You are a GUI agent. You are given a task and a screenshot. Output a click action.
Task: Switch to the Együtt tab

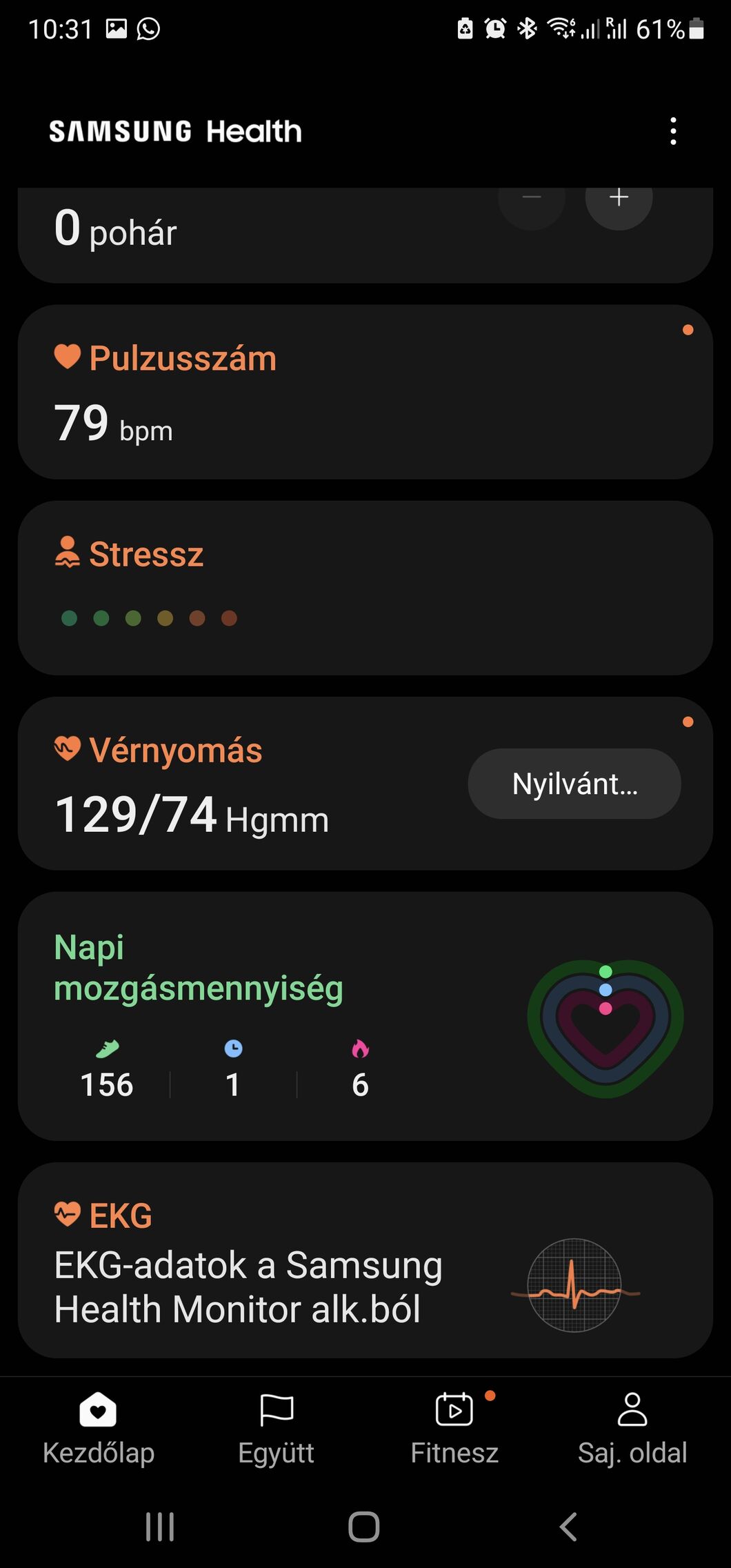point(277,1428)
